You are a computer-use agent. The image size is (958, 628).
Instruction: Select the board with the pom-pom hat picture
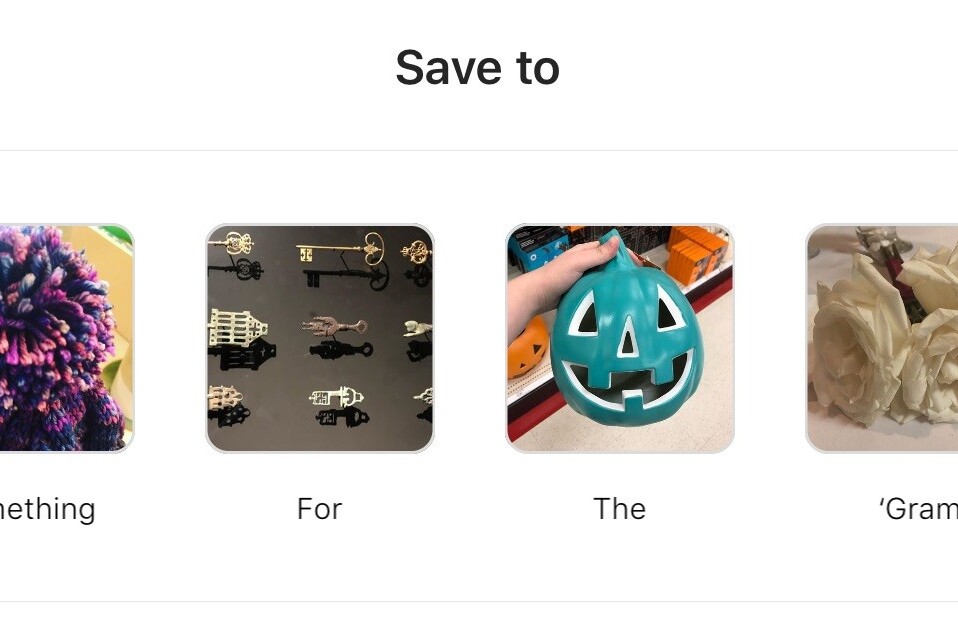[60, 338]
